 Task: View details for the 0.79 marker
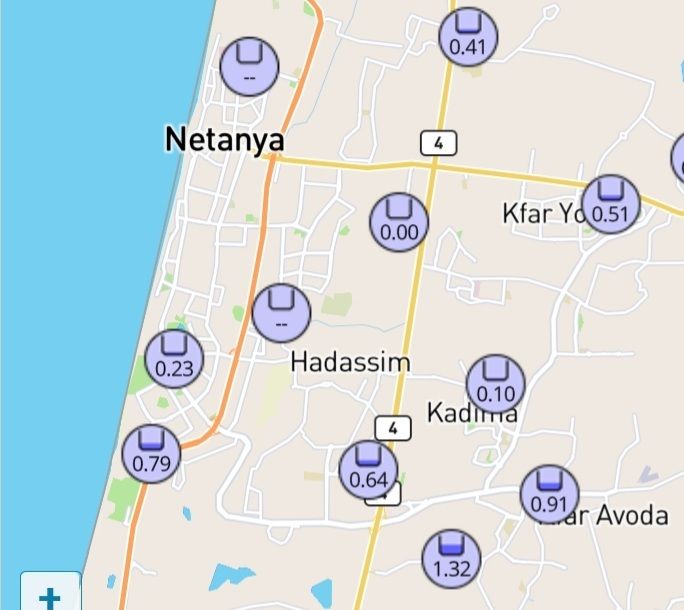tap(151, 454)
